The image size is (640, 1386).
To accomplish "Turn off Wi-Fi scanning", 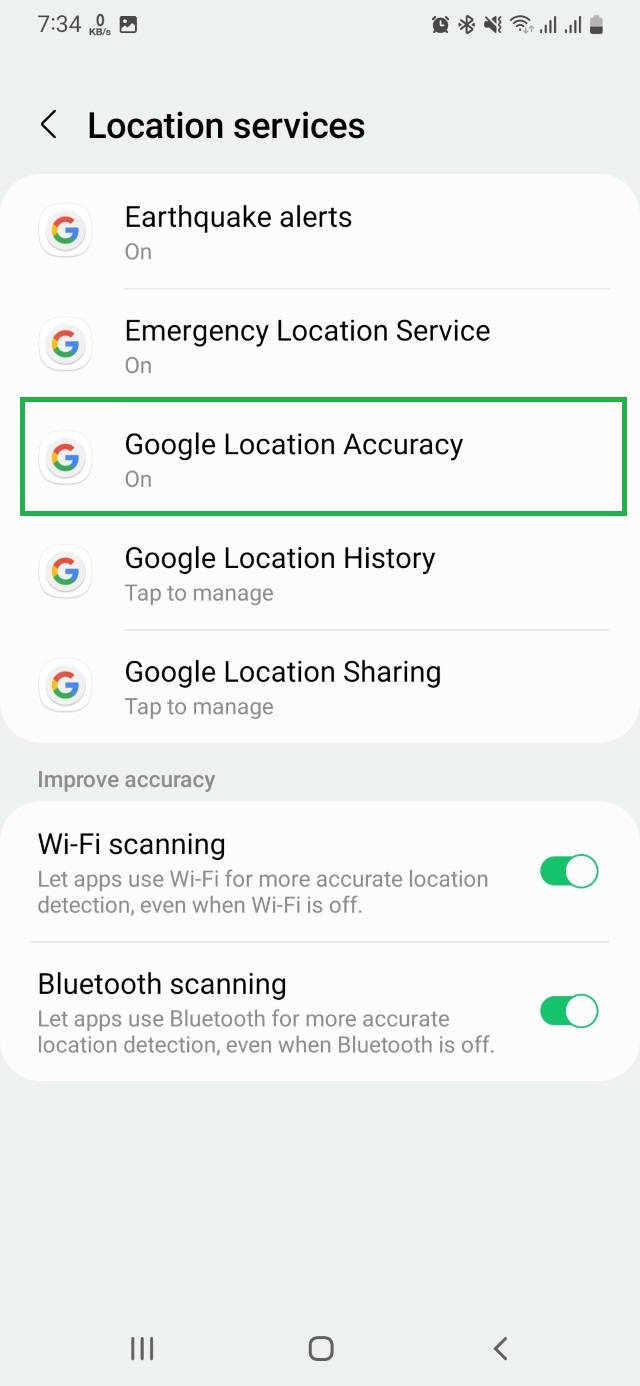I will click(568, 871).
